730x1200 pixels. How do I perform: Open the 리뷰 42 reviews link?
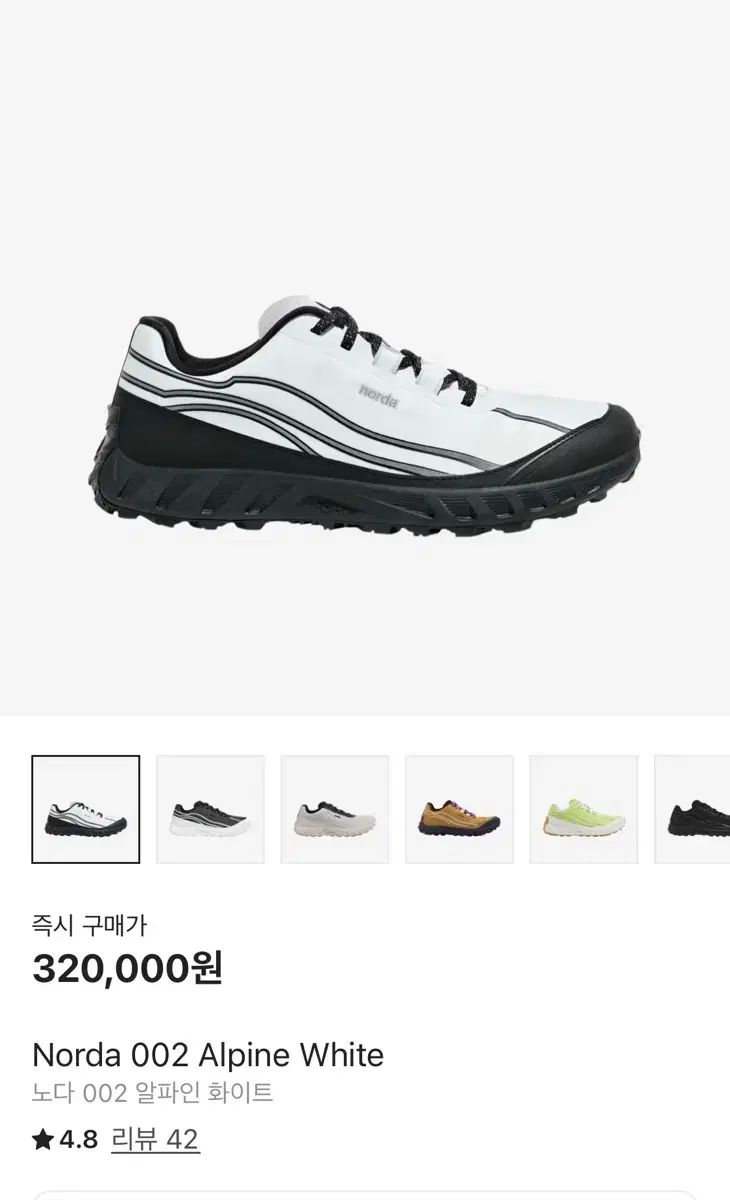pos(154,1139)
